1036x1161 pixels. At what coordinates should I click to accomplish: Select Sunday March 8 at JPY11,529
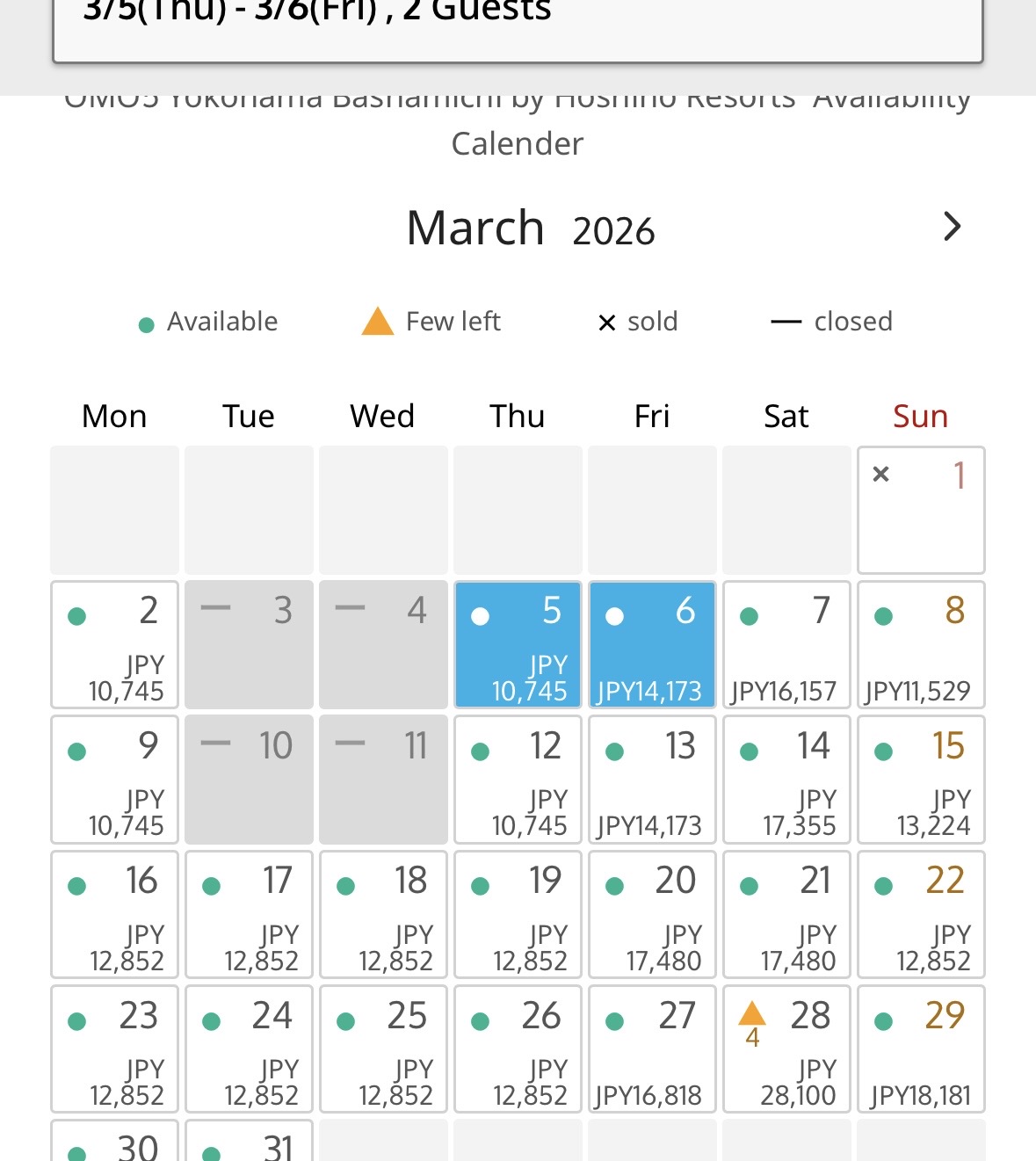921,644
